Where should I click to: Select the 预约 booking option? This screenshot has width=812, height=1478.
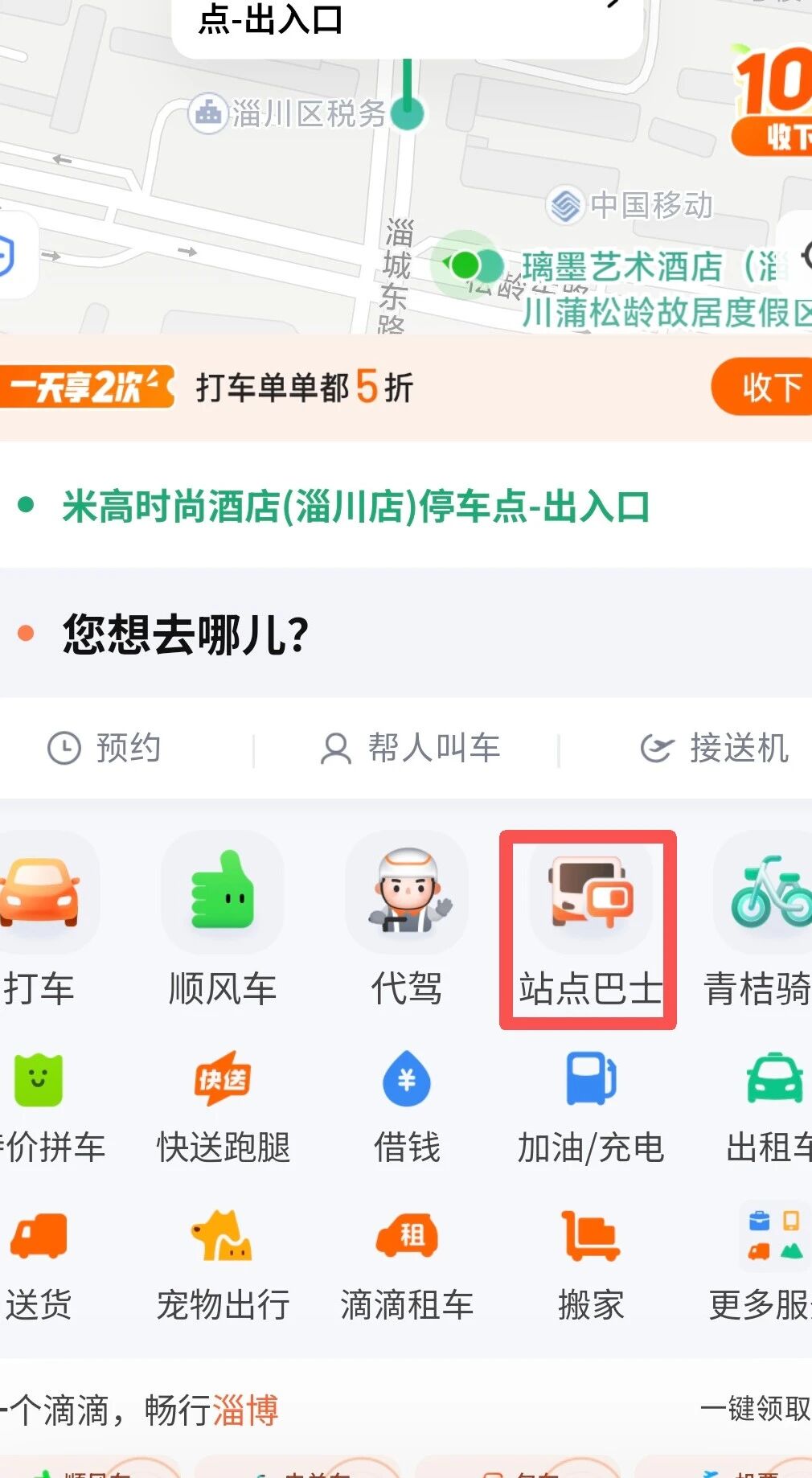105,748
